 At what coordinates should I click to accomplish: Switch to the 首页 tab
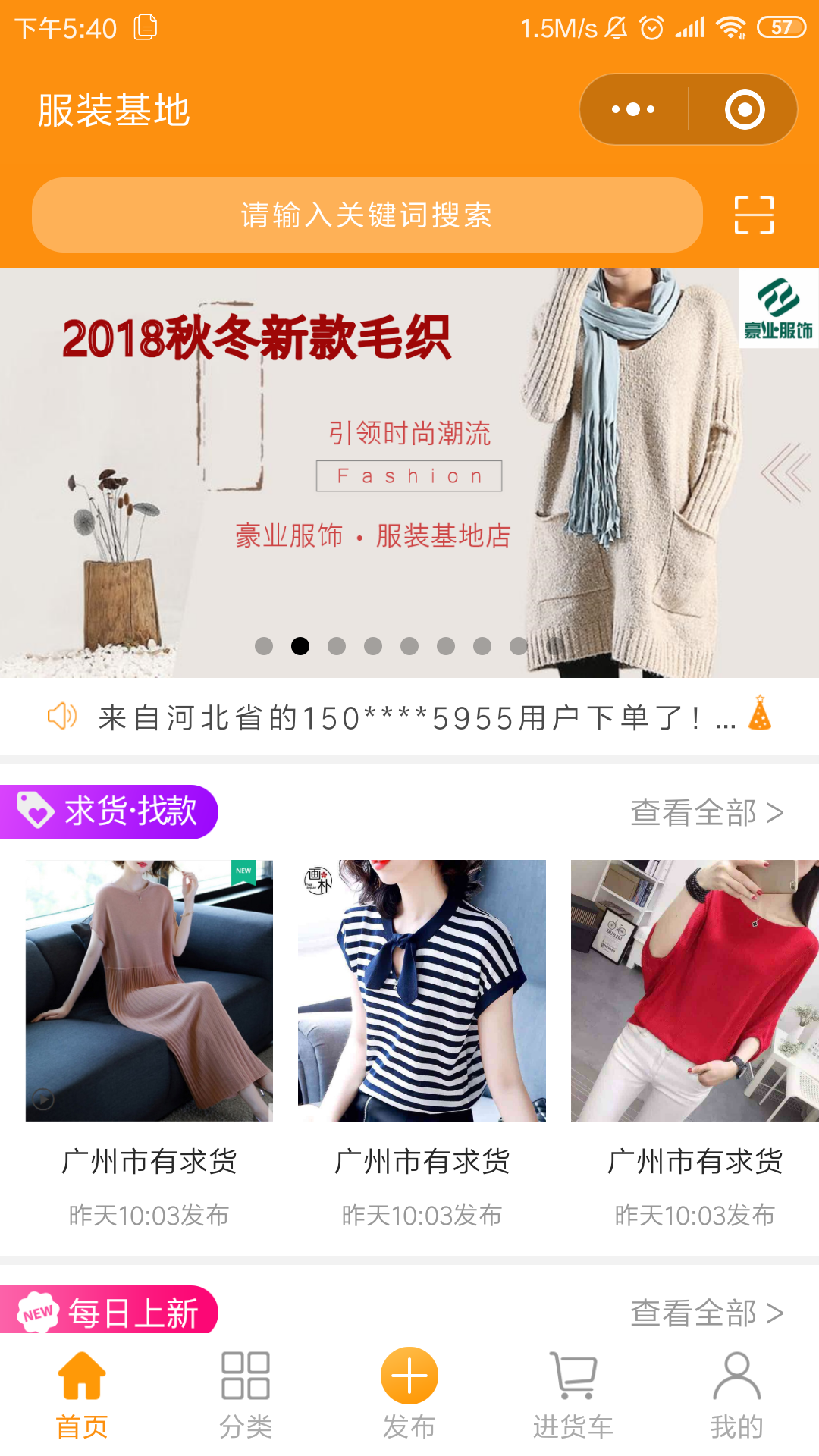82,1395
